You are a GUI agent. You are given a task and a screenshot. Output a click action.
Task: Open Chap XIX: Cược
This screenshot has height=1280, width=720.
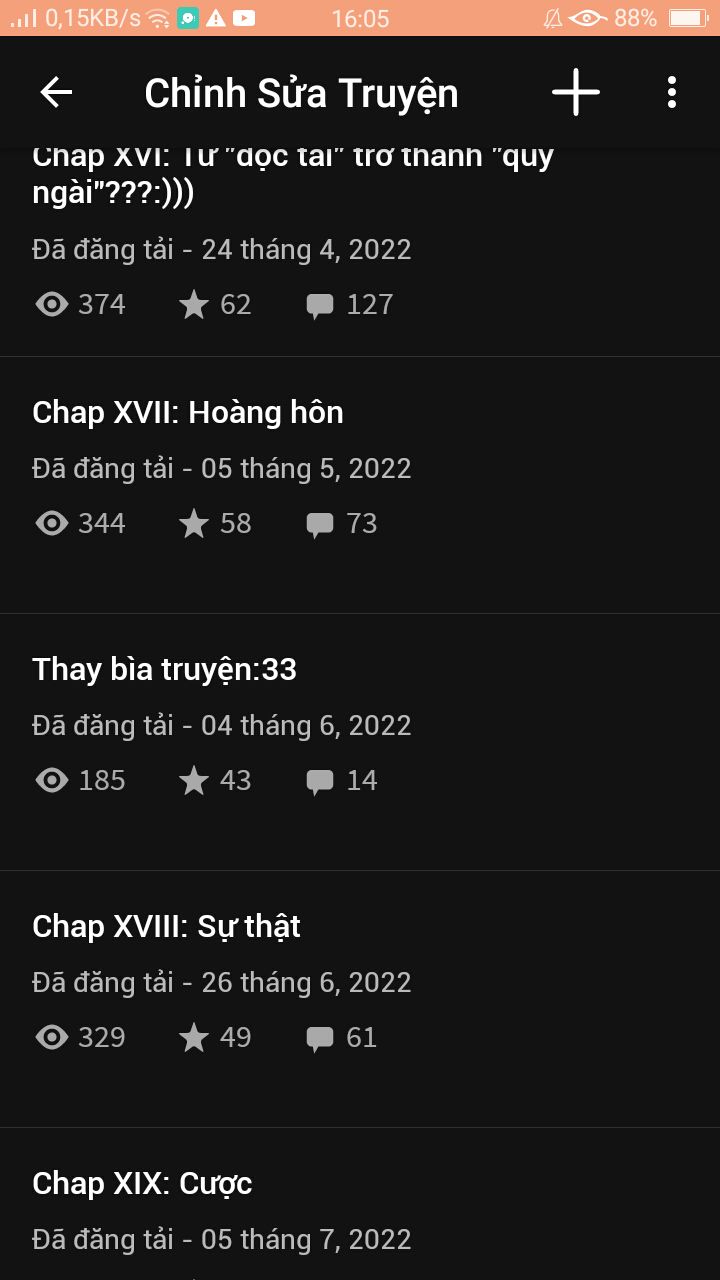[143, 1184]
